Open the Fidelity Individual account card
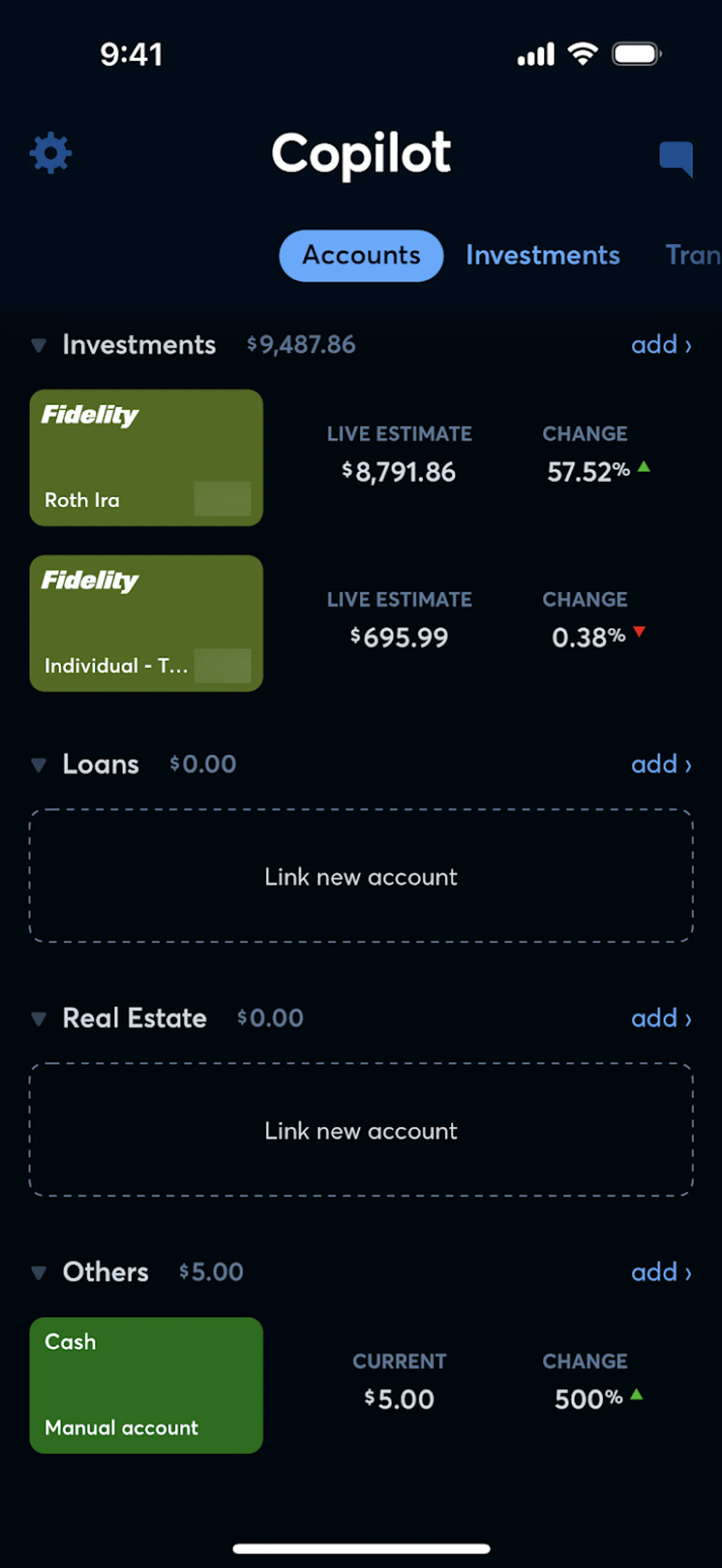The image size is (722, 1568). pyautogui.click(x=146, y=623)
